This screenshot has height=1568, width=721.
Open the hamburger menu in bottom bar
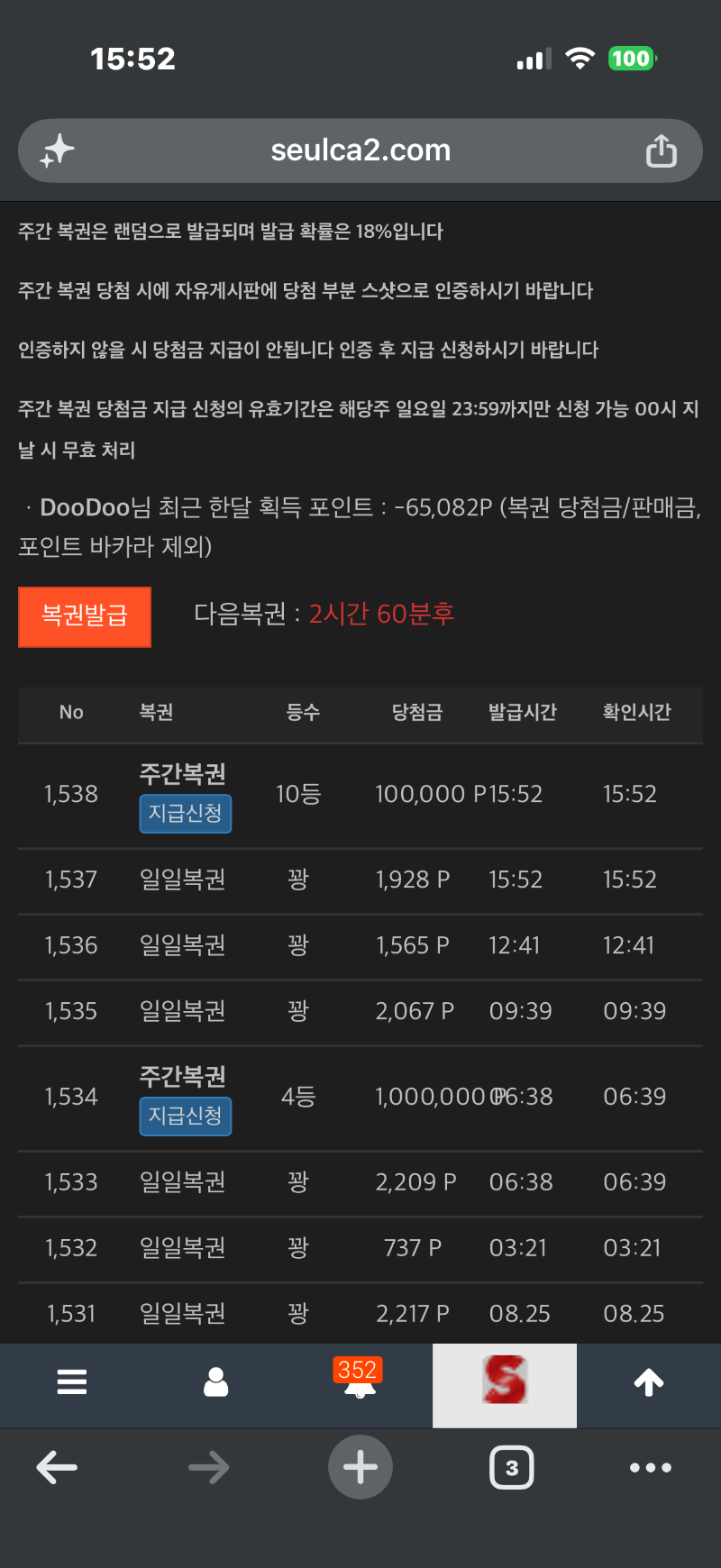point(72,1381)
